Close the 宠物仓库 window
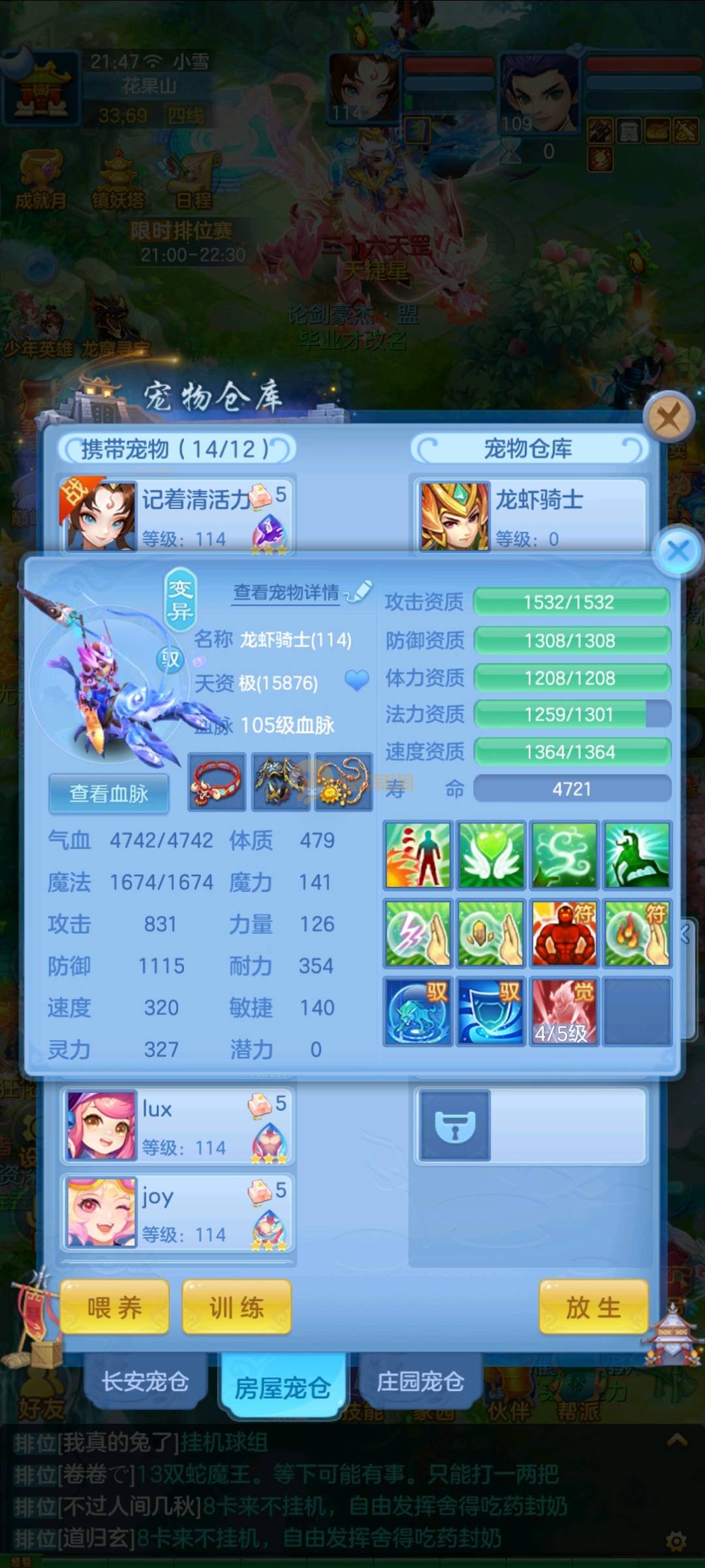 click(668, 416)
